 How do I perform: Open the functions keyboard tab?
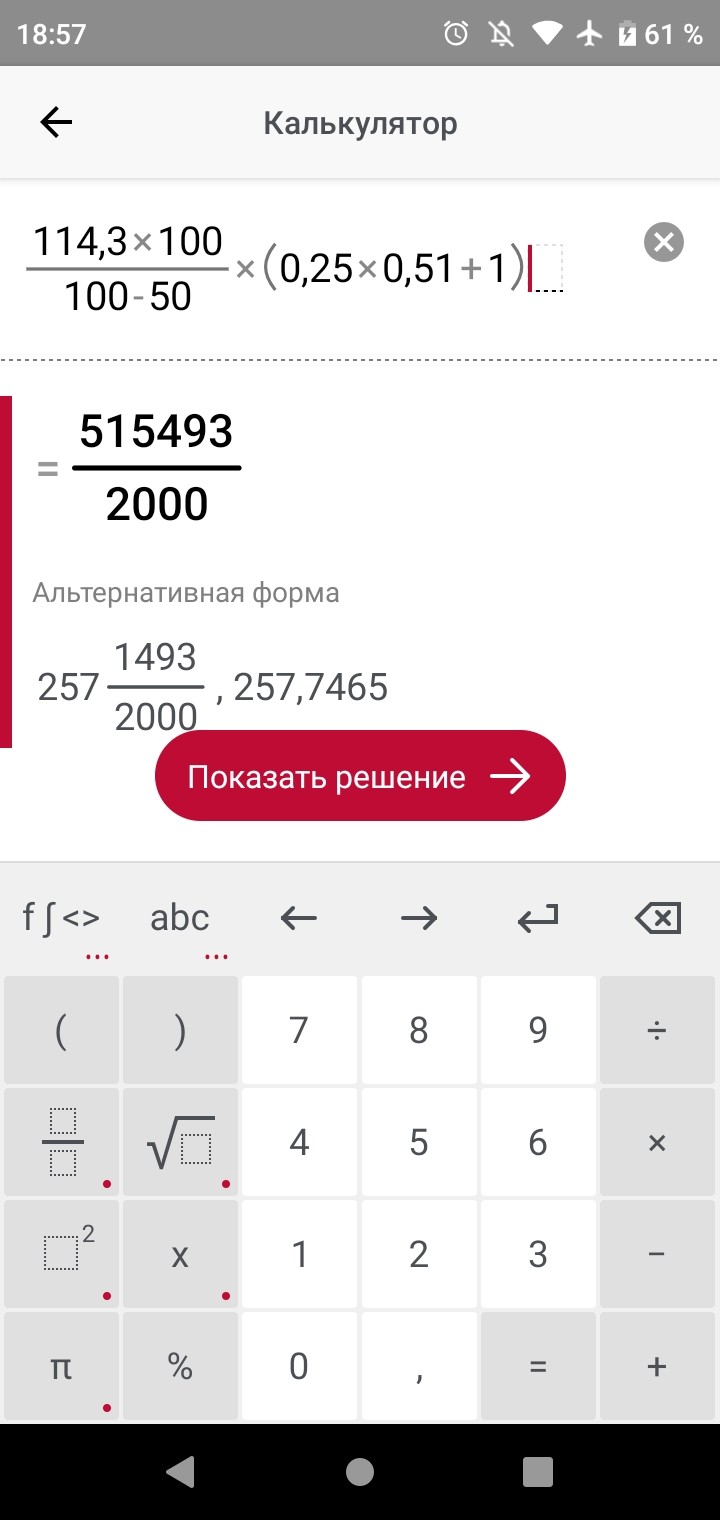point(61,918)
